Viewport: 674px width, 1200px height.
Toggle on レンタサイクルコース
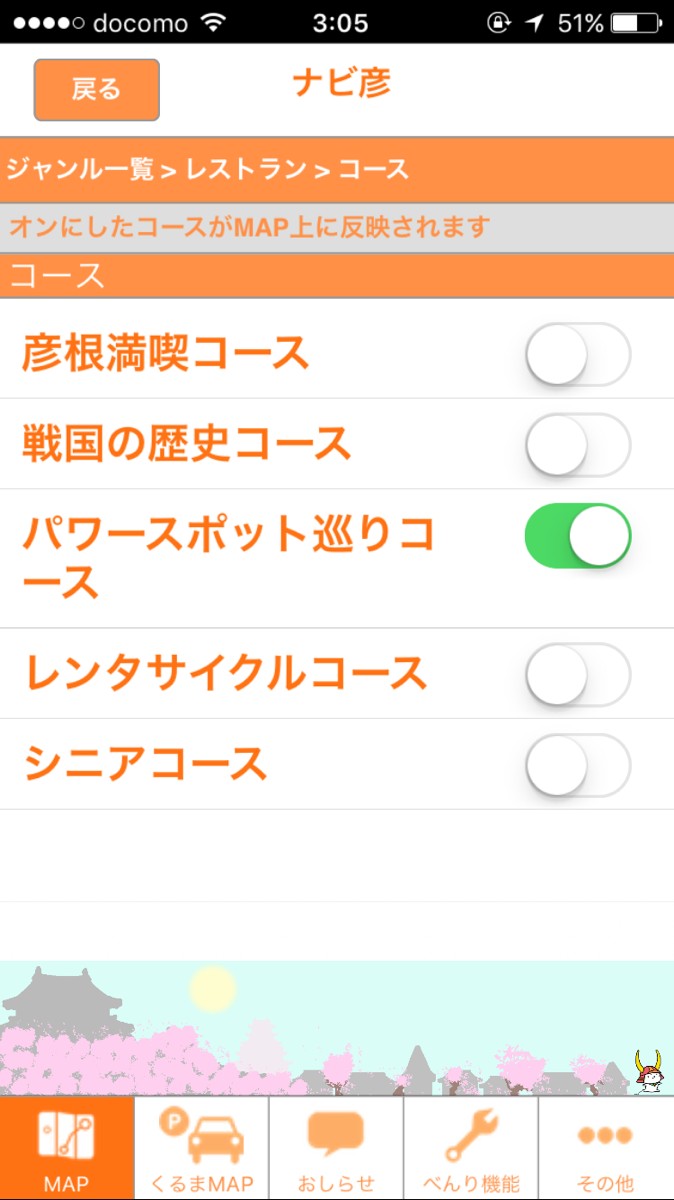click(x=578, y=674)
